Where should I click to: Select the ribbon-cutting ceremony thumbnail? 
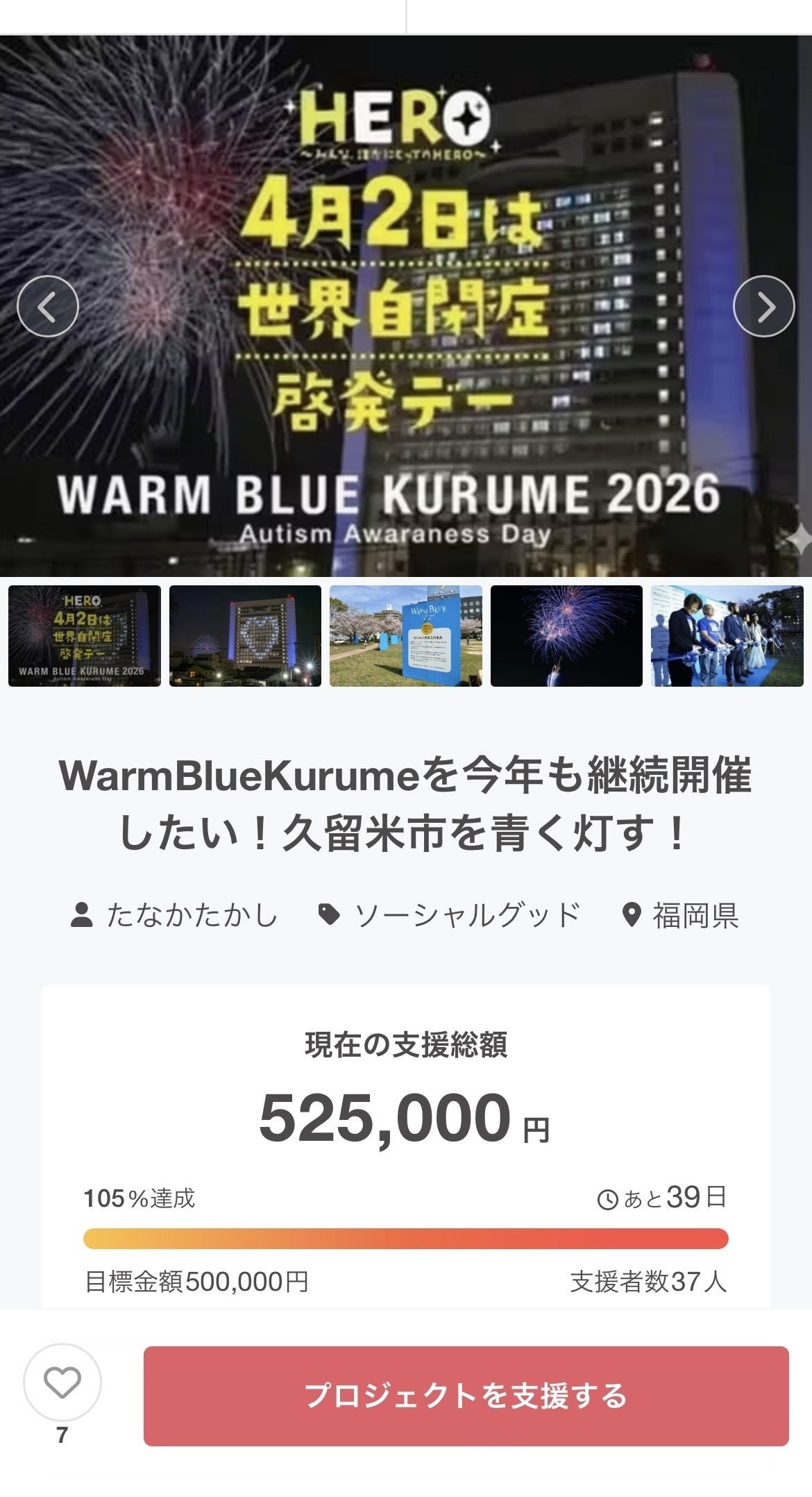[x=727, y=636]
